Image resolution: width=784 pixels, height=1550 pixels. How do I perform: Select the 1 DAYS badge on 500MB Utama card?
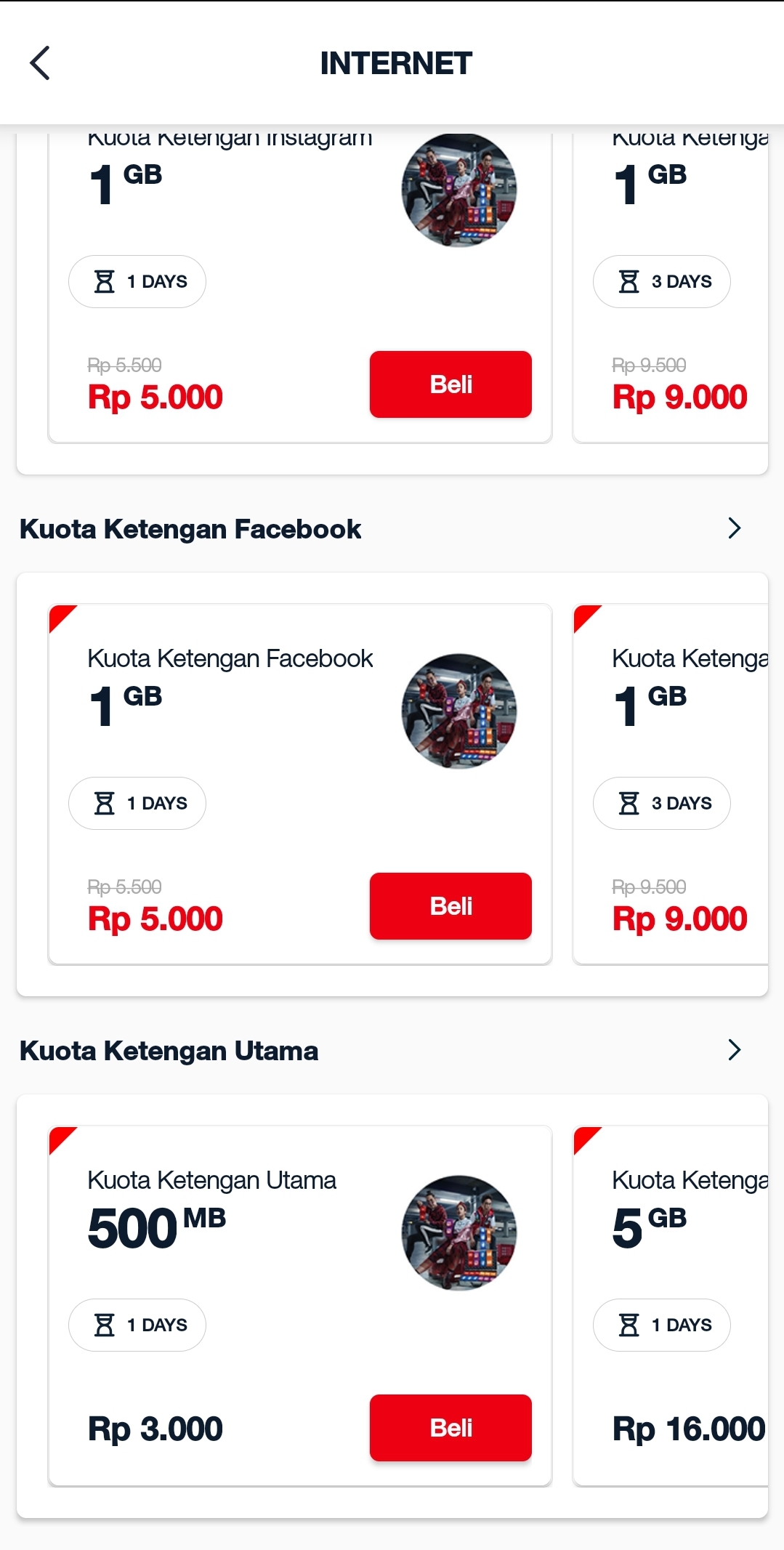(x=137, y=1325)
